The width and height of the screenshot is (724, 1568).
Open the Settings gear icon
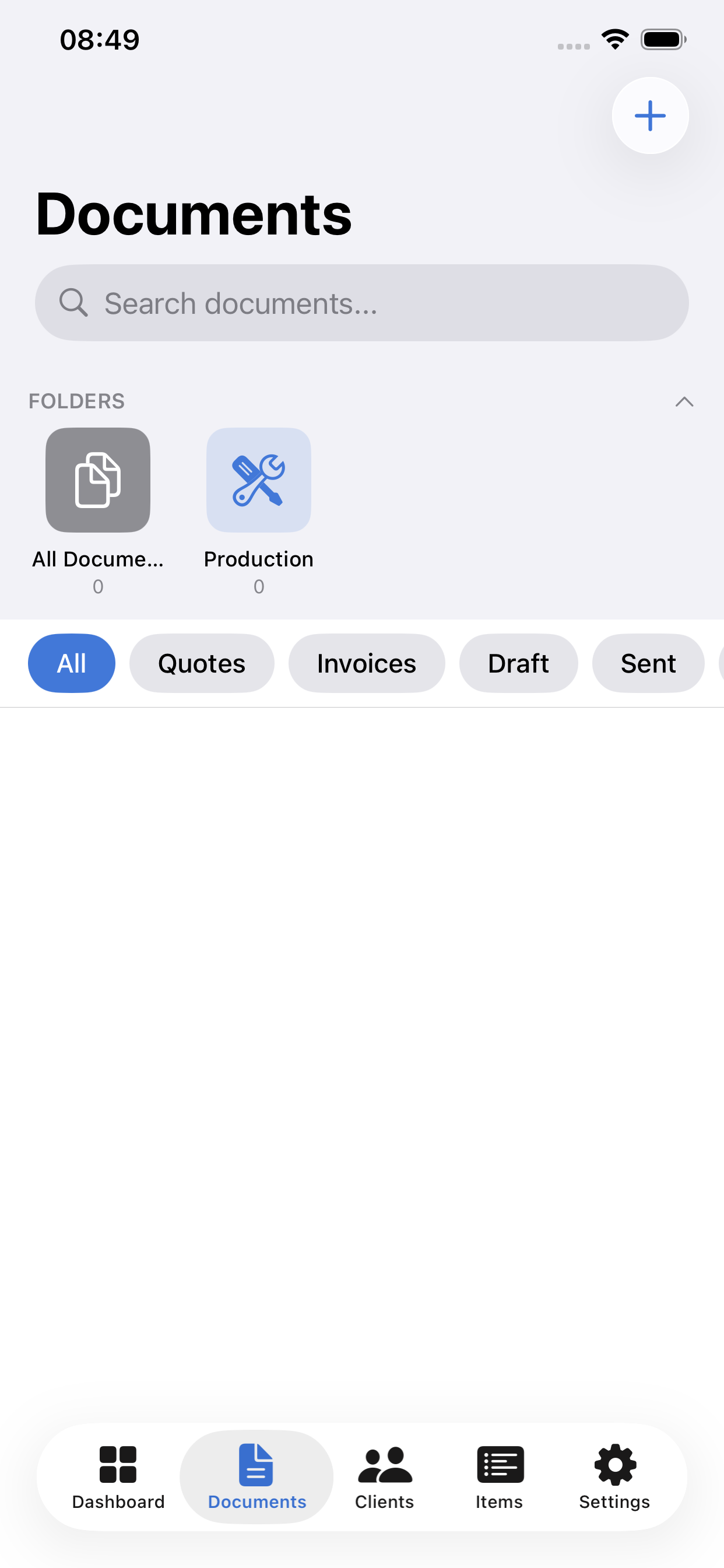[x=614, y=1466]
